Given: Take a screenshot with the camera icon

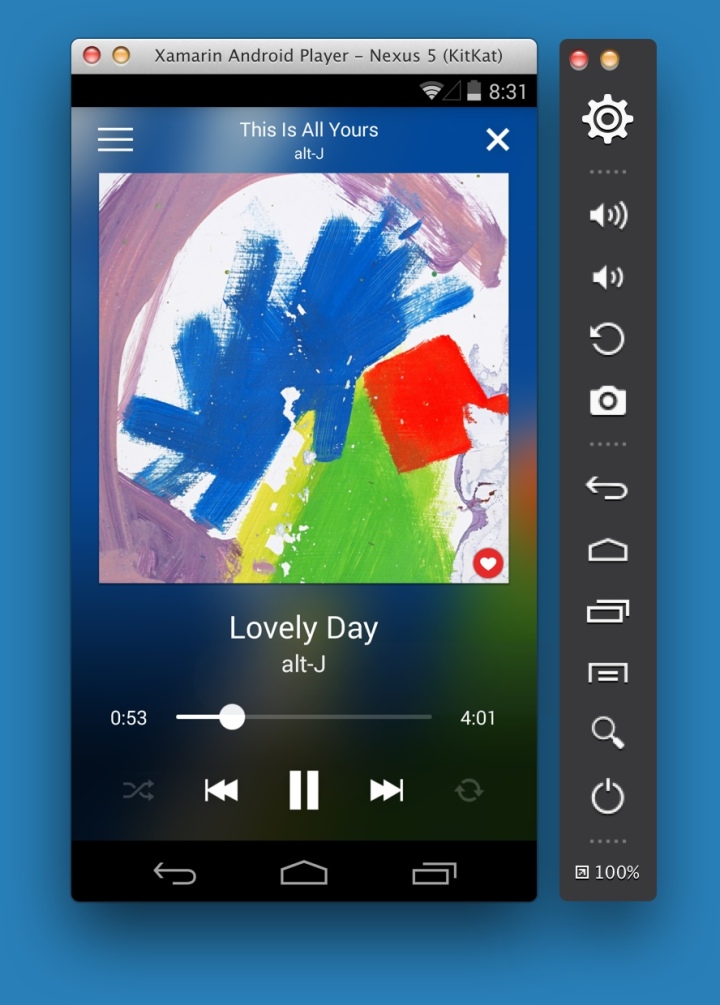Looking at the screenshot, I should point(607,402).
